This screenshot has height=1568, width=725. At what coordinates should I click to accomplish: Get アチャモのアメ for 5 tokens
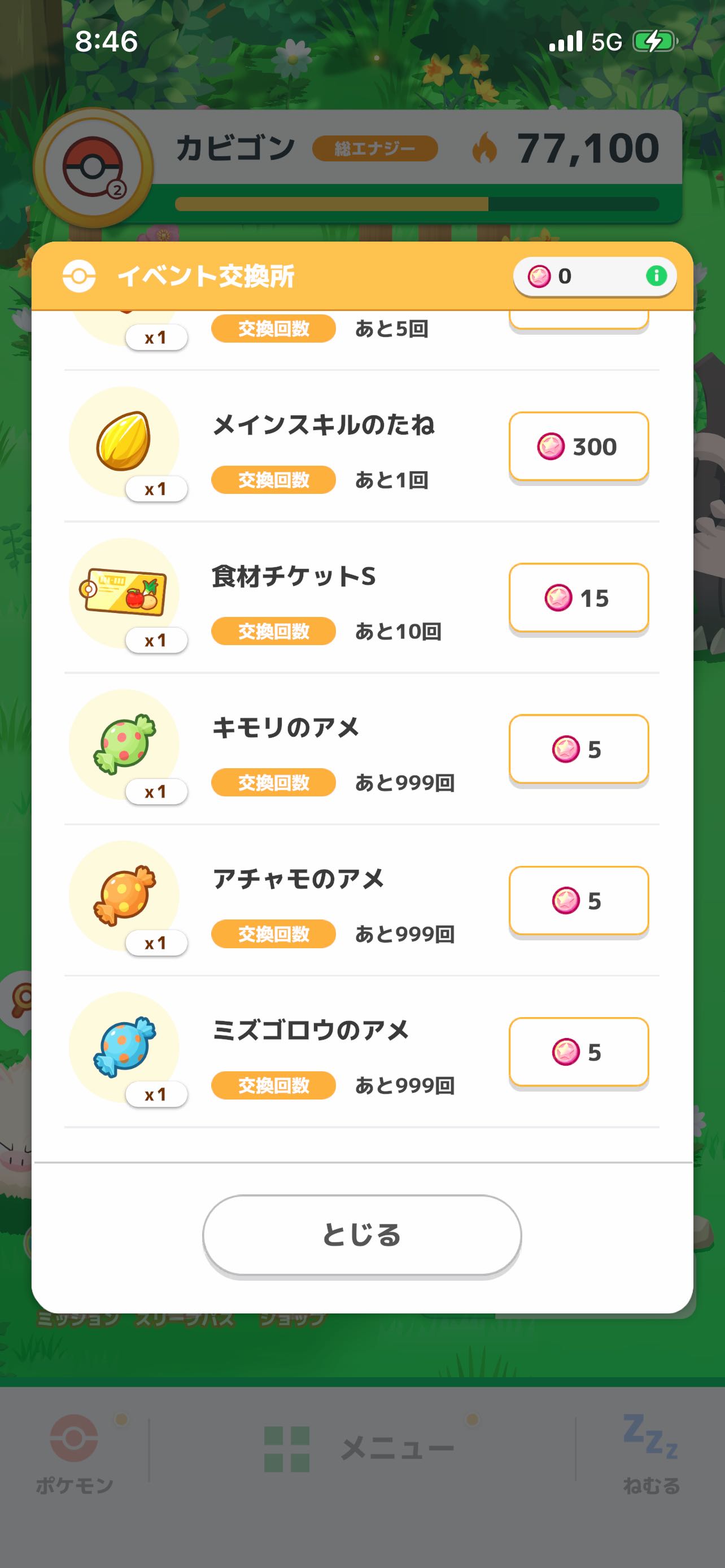(578, 900)
